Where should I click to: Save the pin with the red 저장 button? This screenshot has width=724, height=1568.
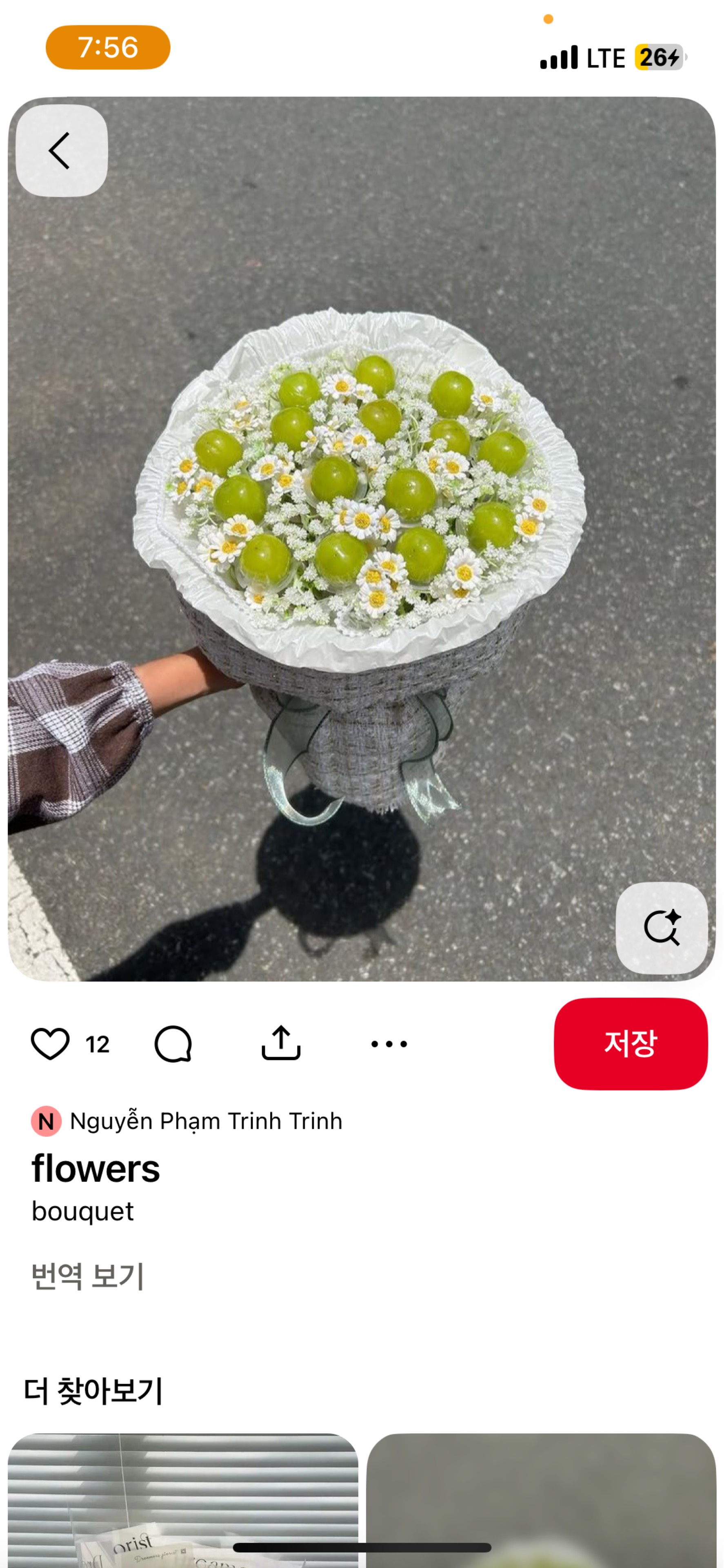[630, 1043]
